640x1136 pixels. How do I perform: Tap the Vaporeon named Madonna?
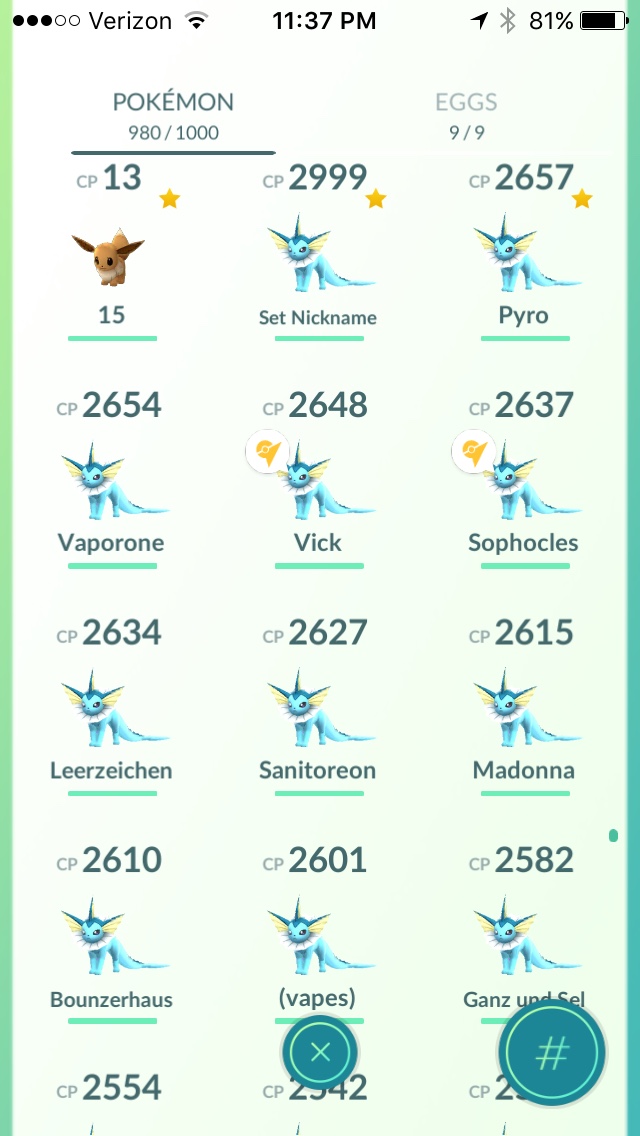(525, 707)
